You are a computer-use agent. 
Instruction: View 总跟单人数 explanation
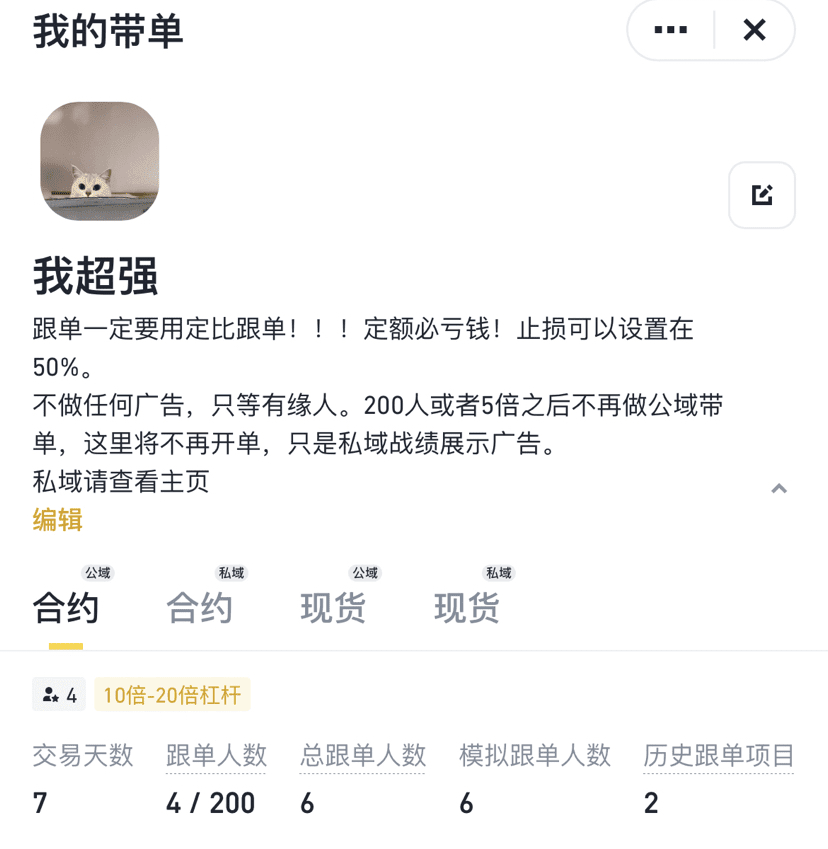pyautogui.click(x=362, y=755)
